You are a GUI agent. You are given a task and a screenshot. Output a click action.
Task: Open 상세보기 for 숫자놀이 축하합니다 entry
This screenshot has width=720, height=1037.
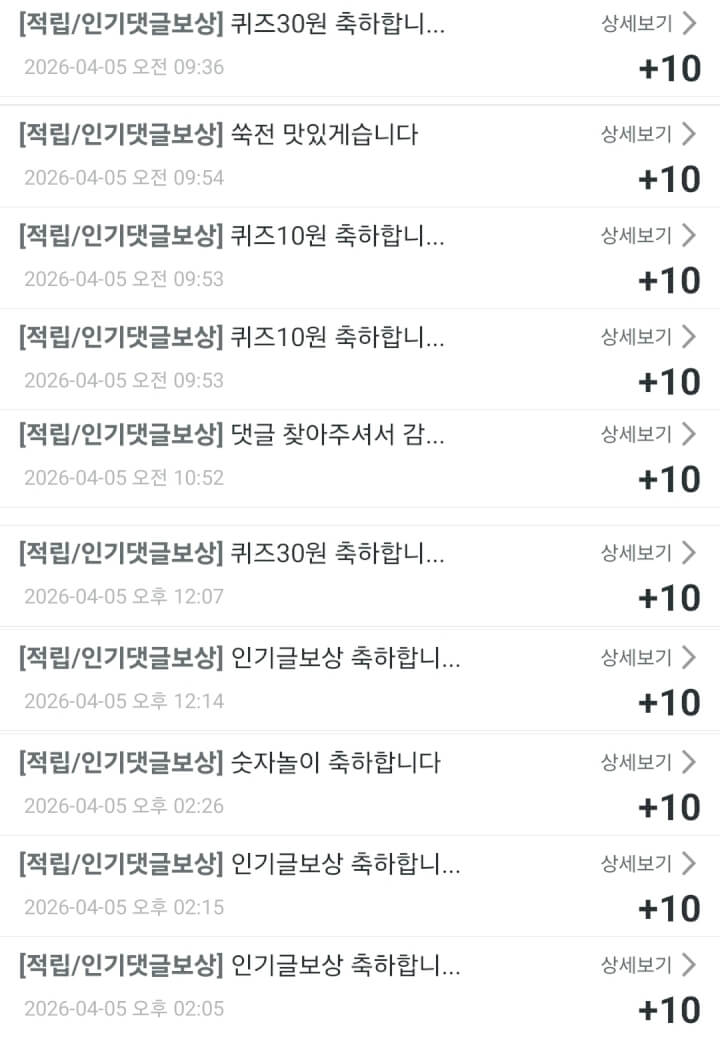point(648,762)
